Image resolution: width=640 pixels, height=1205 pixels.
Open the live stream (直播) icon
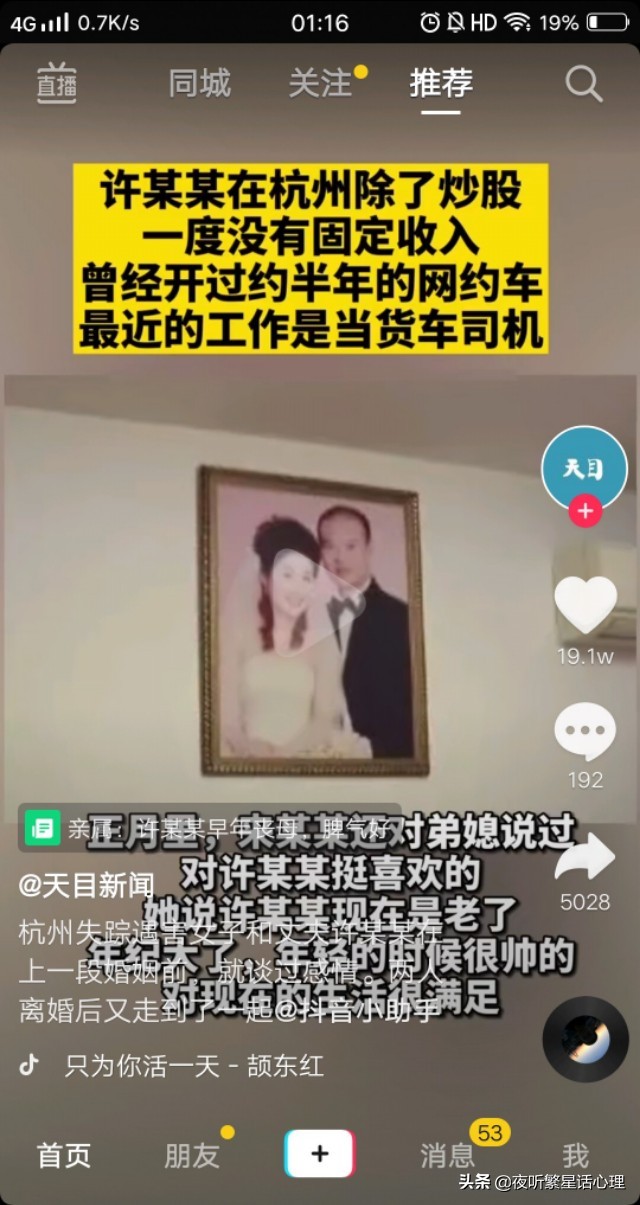[x=57, y=82]
